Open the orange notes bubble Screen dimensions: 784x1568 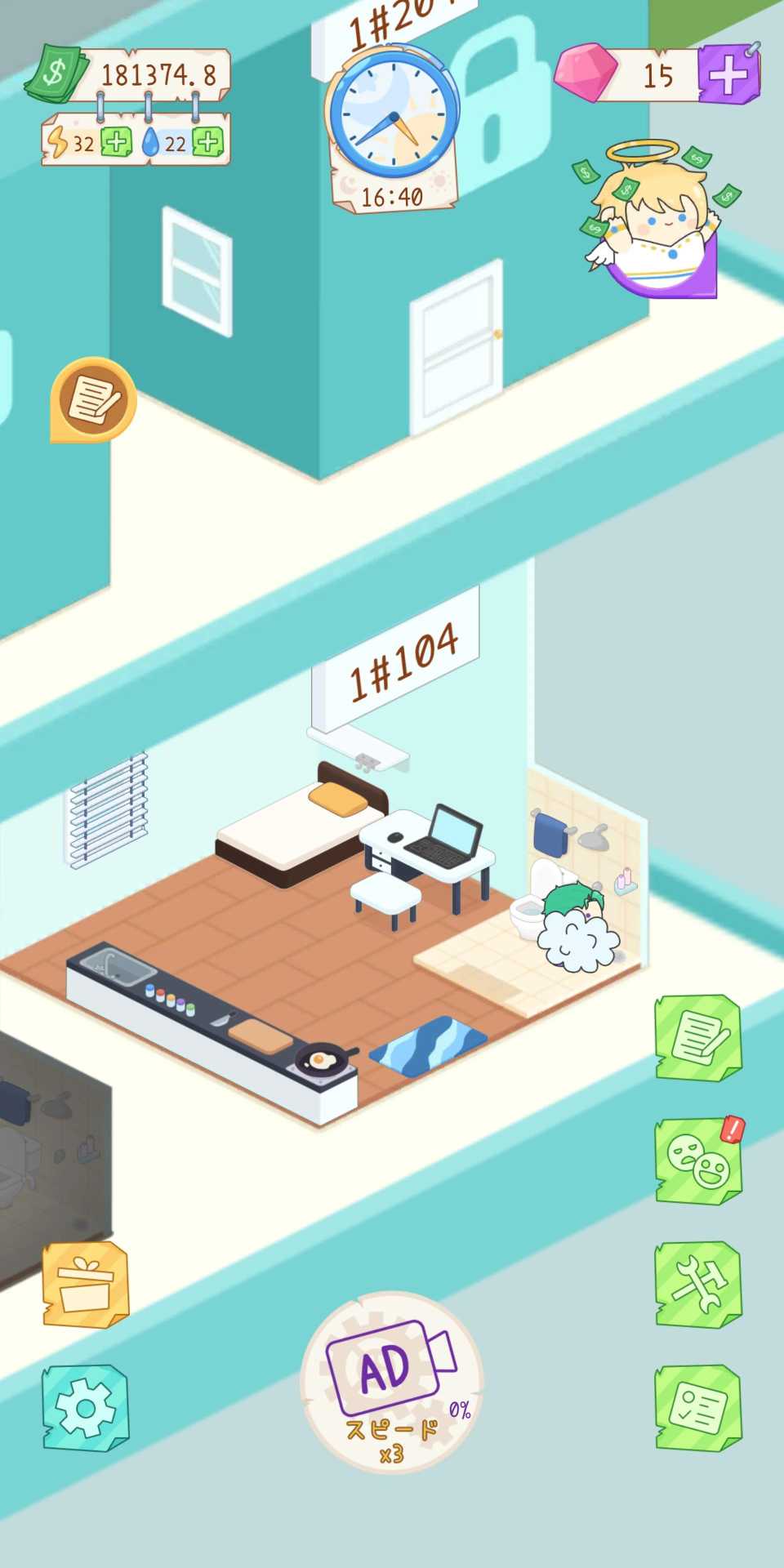[x=93, y=399]
